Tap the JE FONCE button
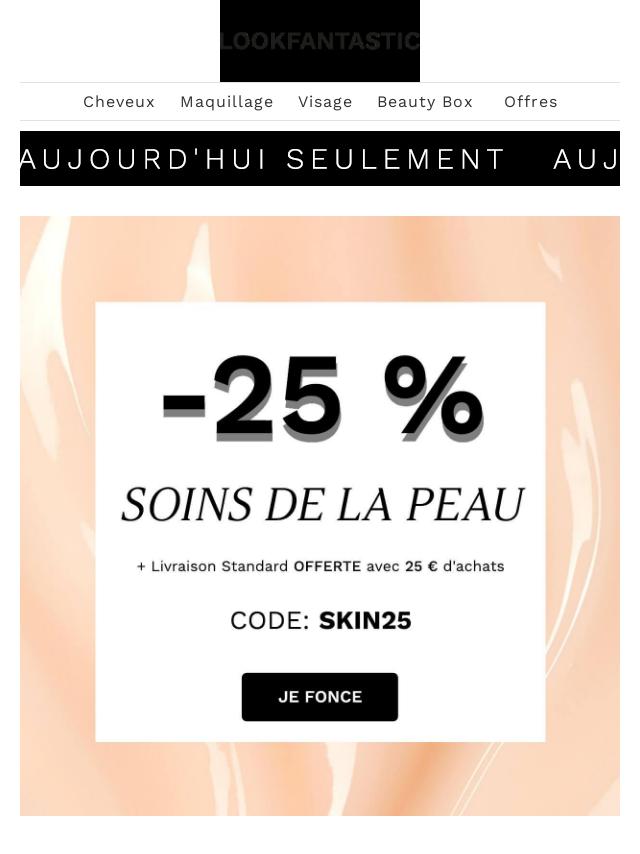The width and height of the screenshot is (640, 854). [x=320, y=697]
